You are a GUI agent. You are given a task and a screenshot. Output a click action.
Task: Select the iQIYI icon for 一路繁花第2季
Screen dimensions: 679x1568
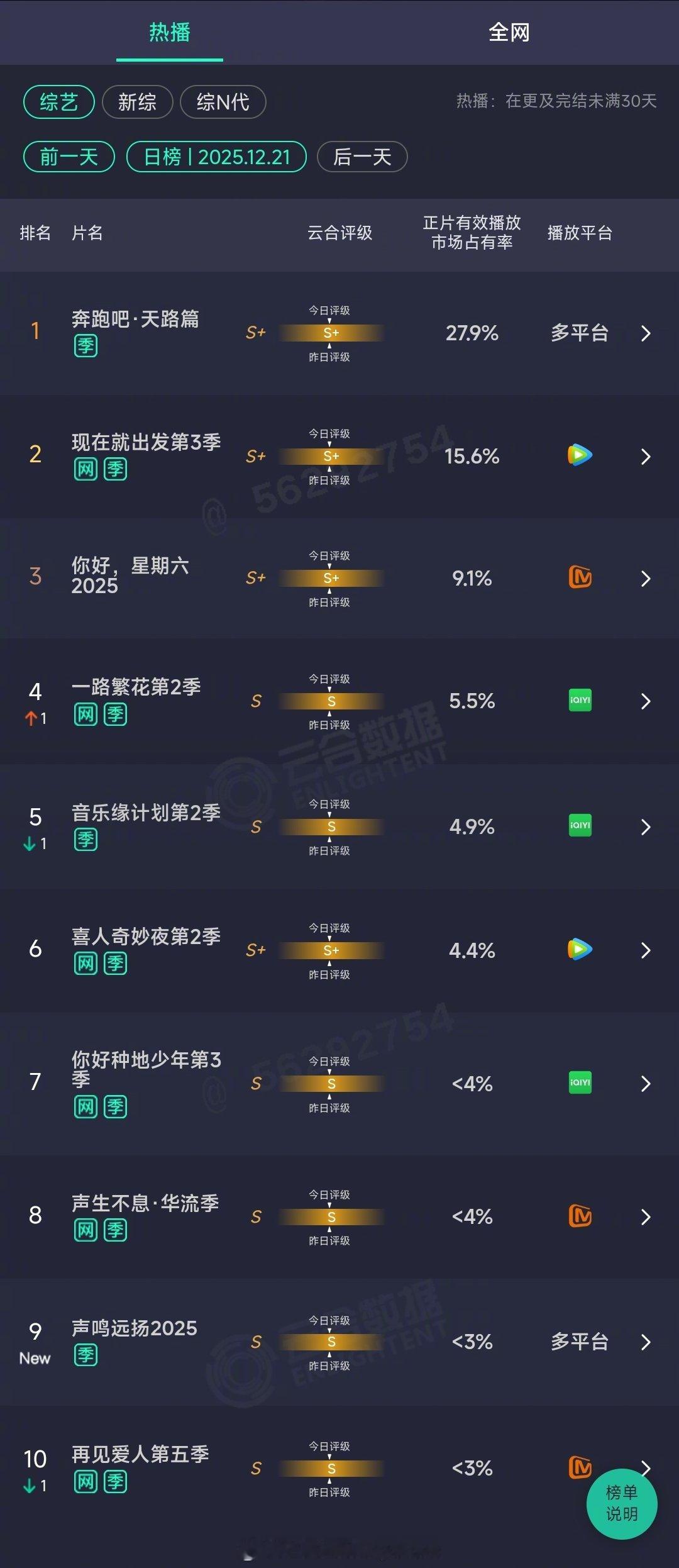(579, 700)
